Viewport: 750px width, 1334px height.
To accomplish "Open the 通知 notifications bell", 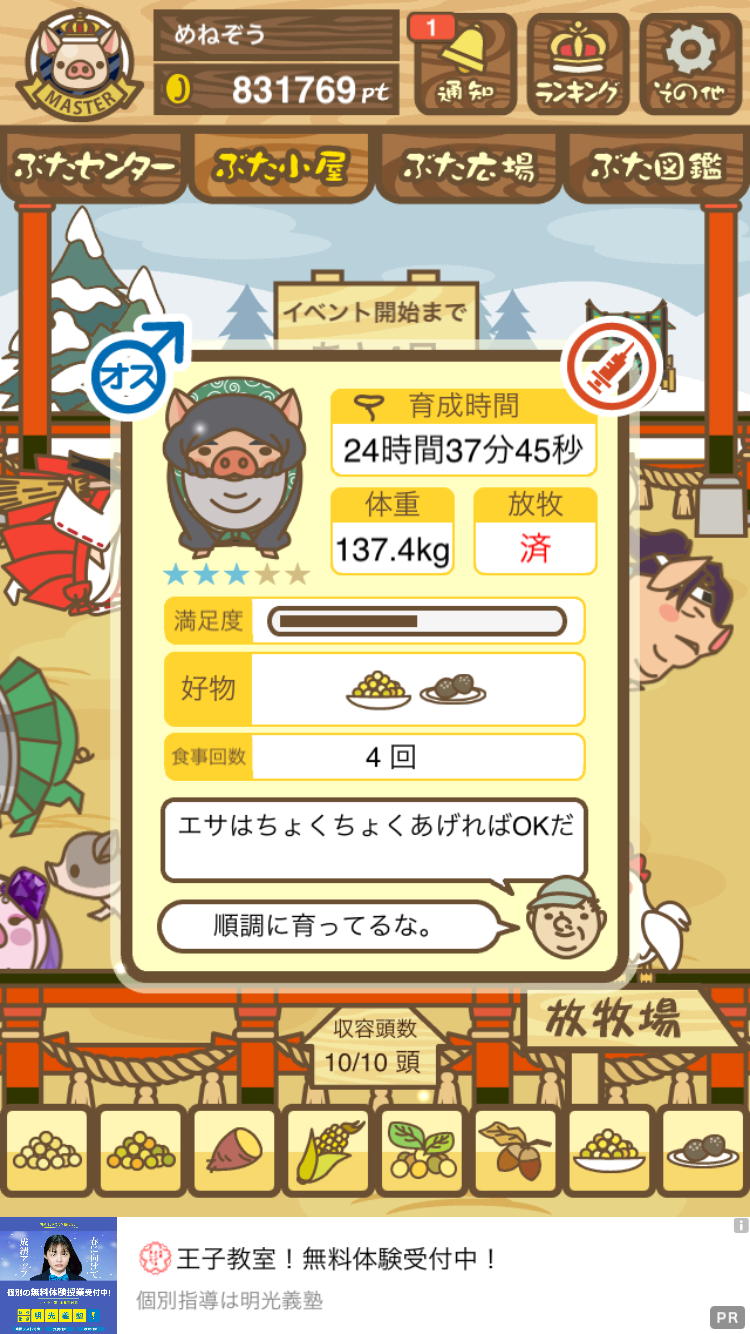I will [464, 64].
